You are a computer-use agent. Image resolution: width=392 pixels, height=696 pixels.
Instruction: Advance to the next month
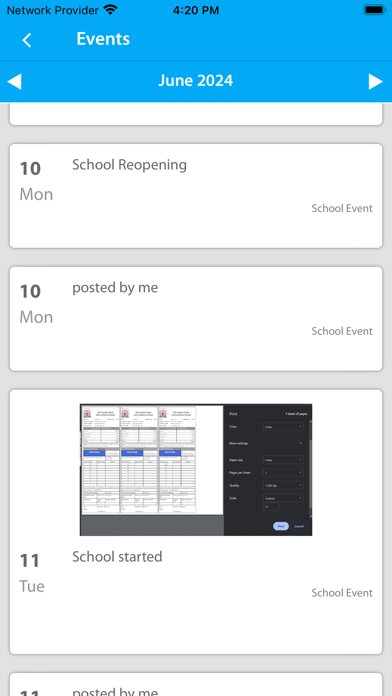[x=376, y=82]
